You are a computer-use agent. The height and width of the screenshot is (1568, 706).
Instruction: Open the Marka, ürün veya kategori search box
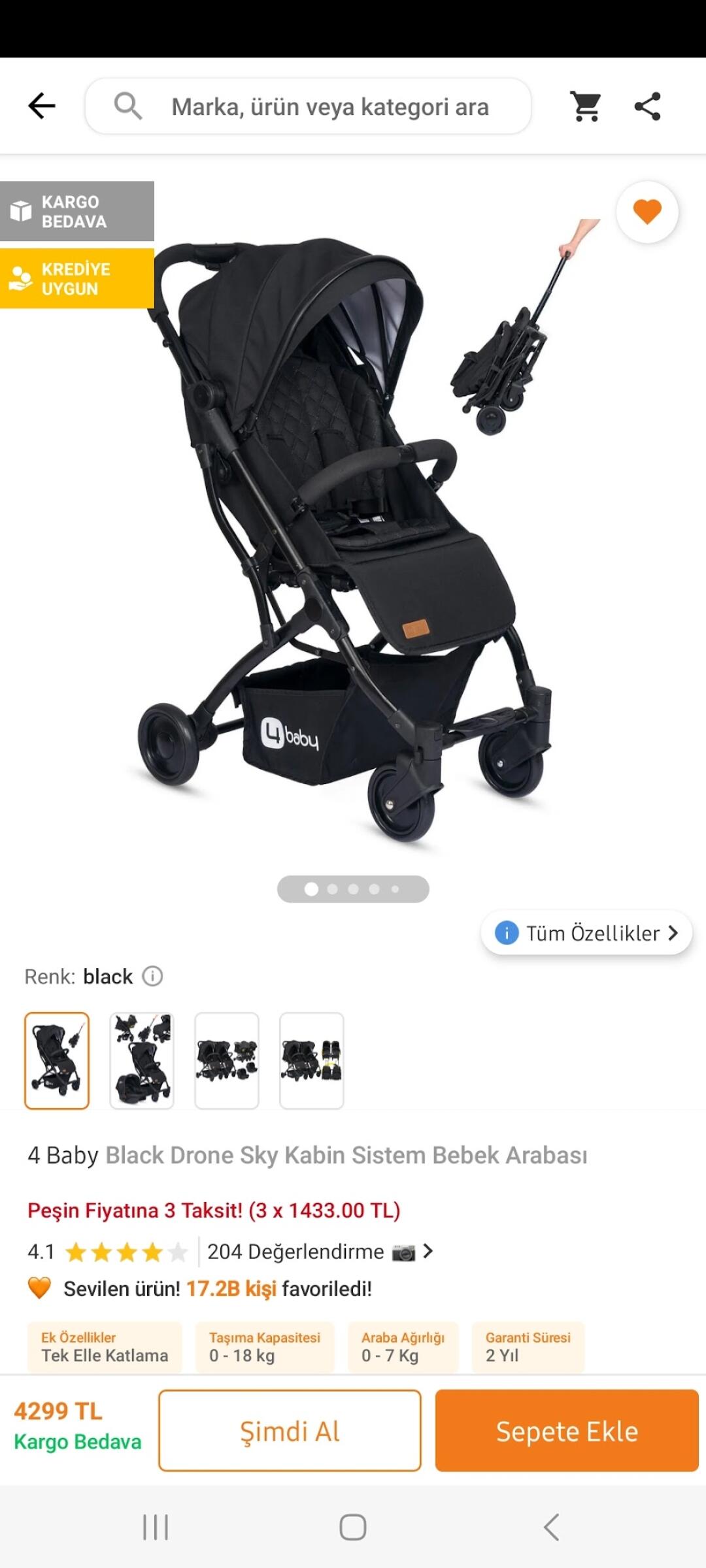tap(308, 106)
